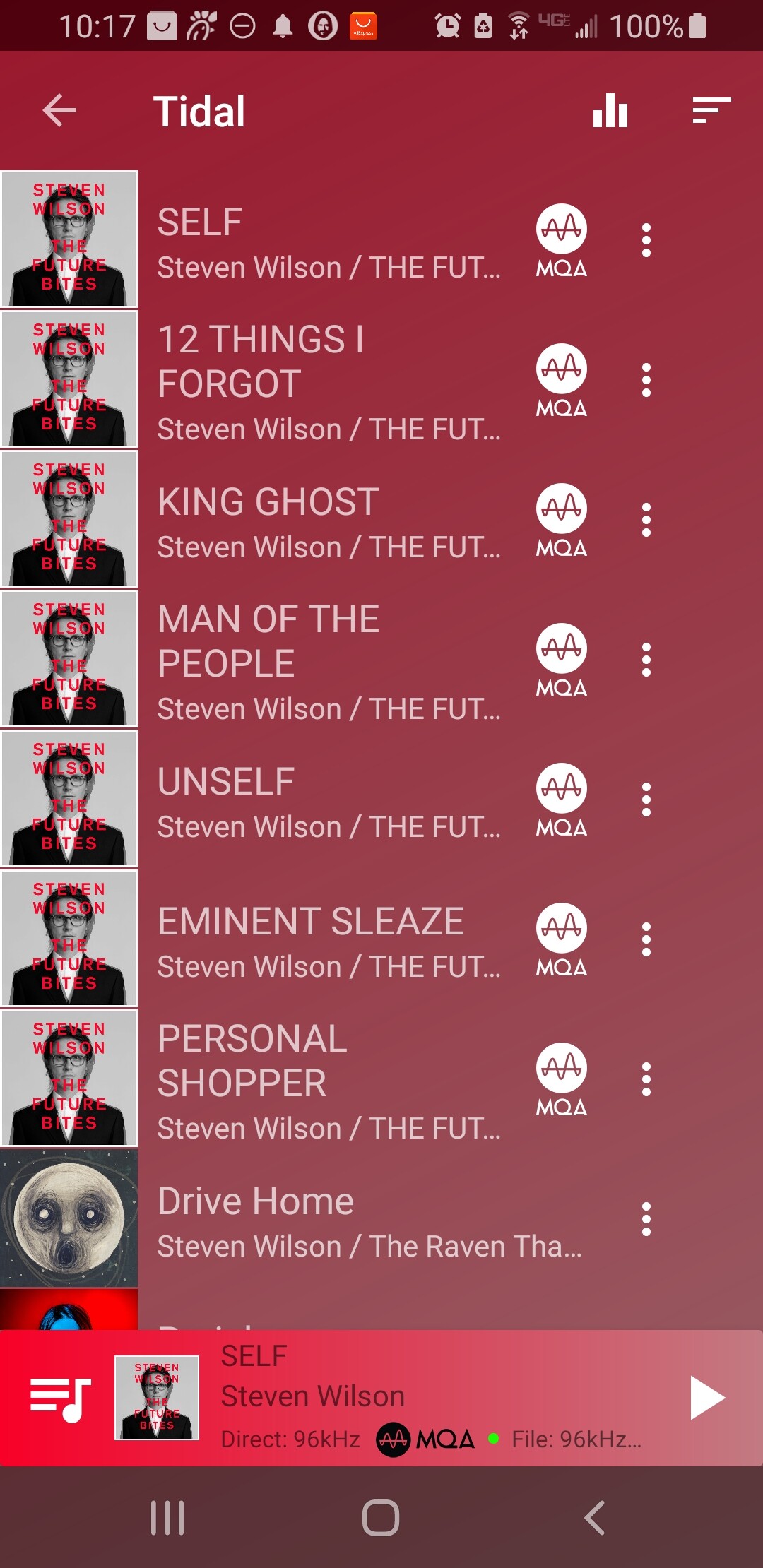This screenshot has height=1568, width=763.
Task: Open the sort options icon
Action: pyautogui.click(x=711, y=111)
